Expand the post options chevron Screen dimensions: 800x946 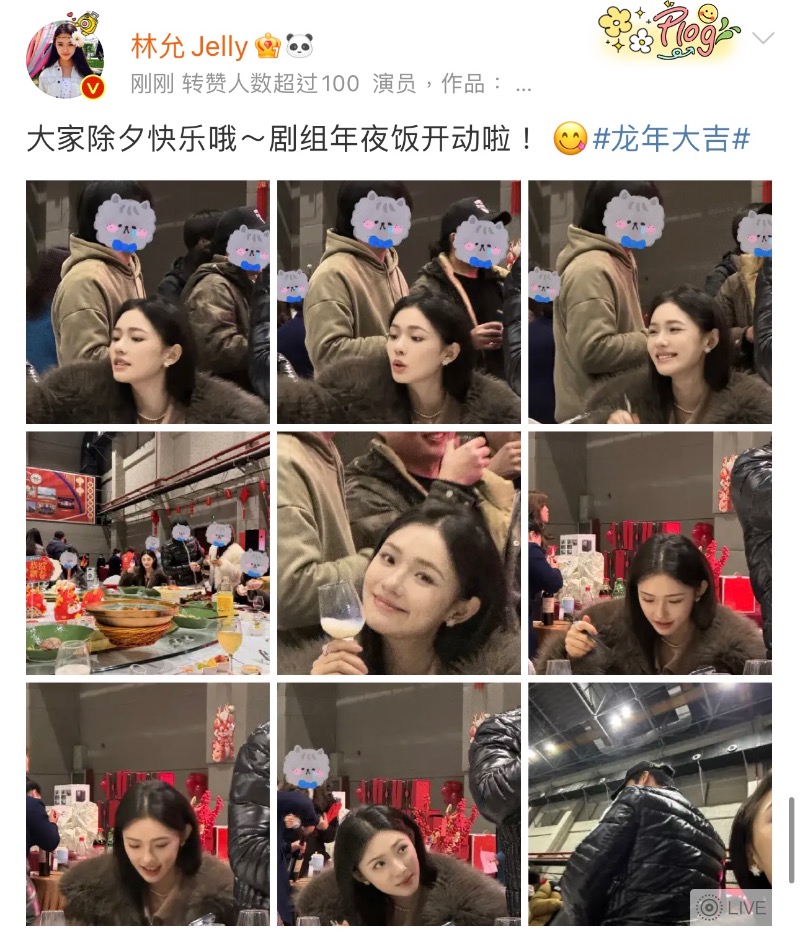[x=763, y=39]
